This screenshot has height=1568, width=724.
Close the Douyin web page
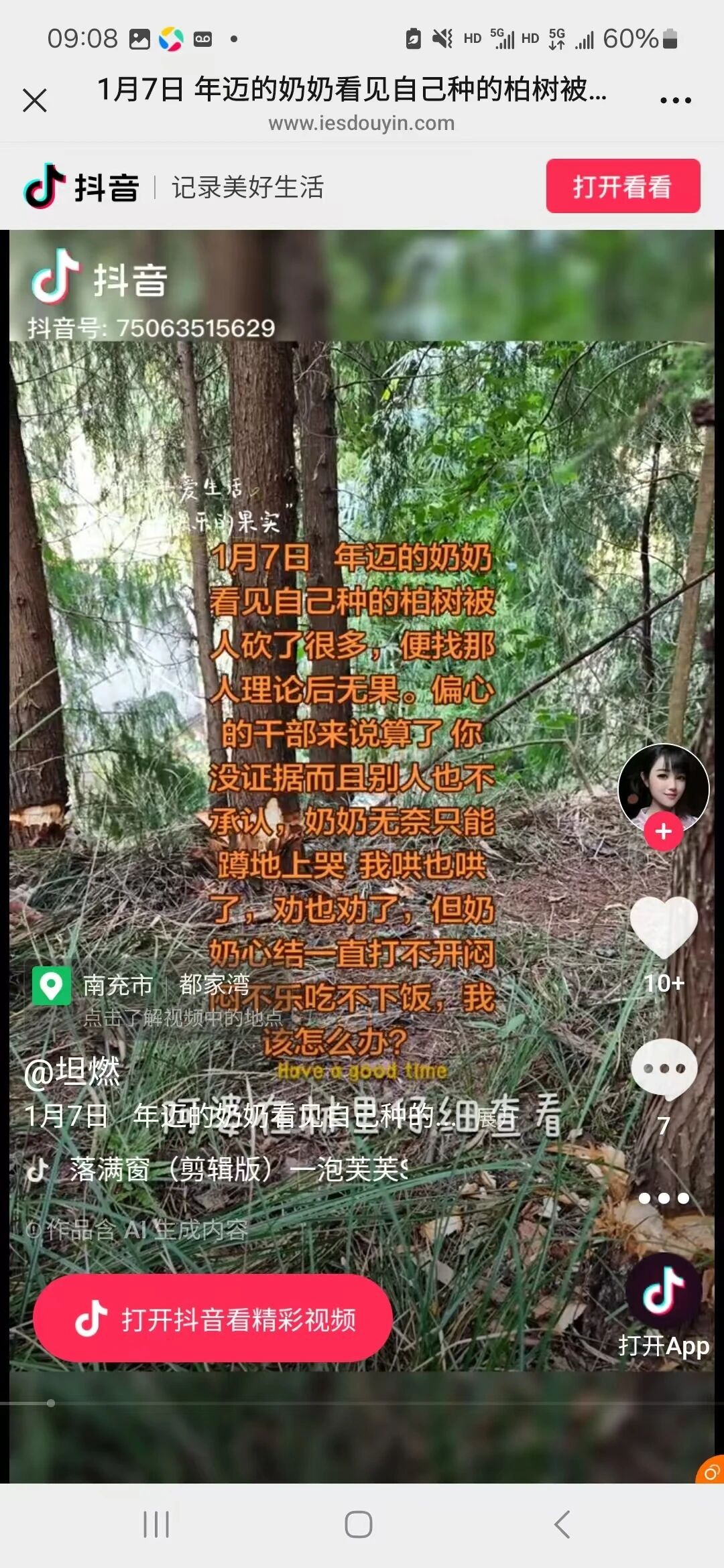35,101
